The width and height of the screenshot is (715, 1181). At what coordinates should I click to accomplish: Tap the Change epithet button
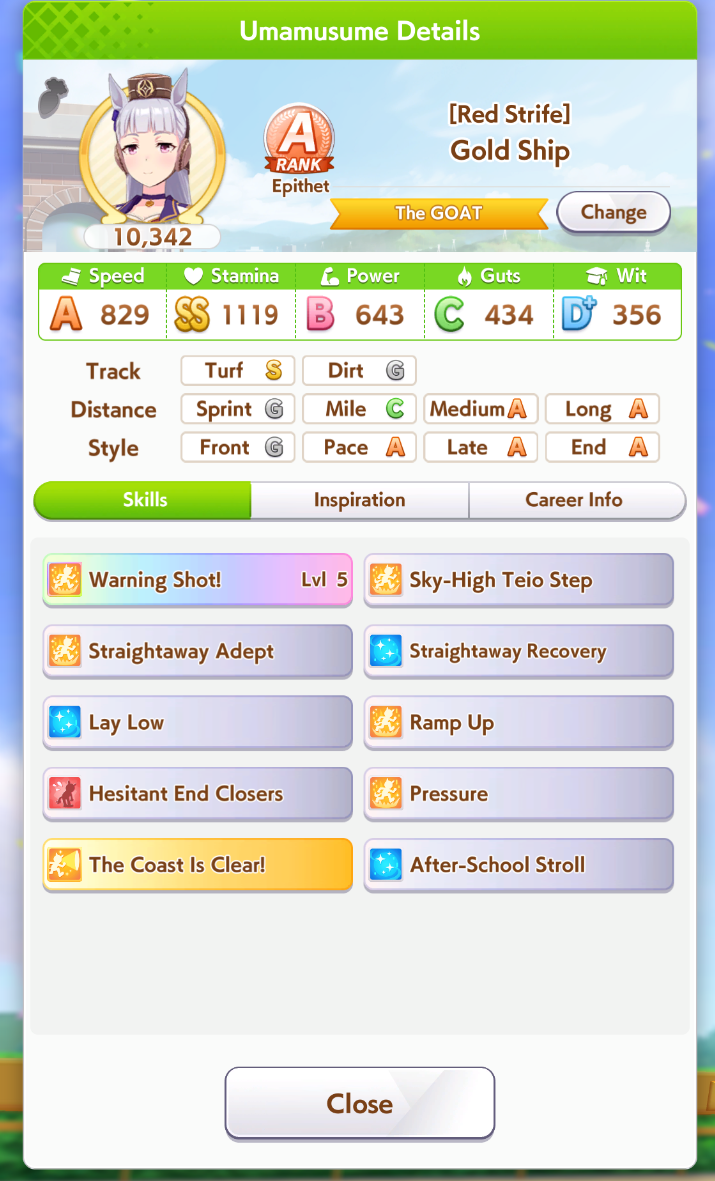click(613, 212)
